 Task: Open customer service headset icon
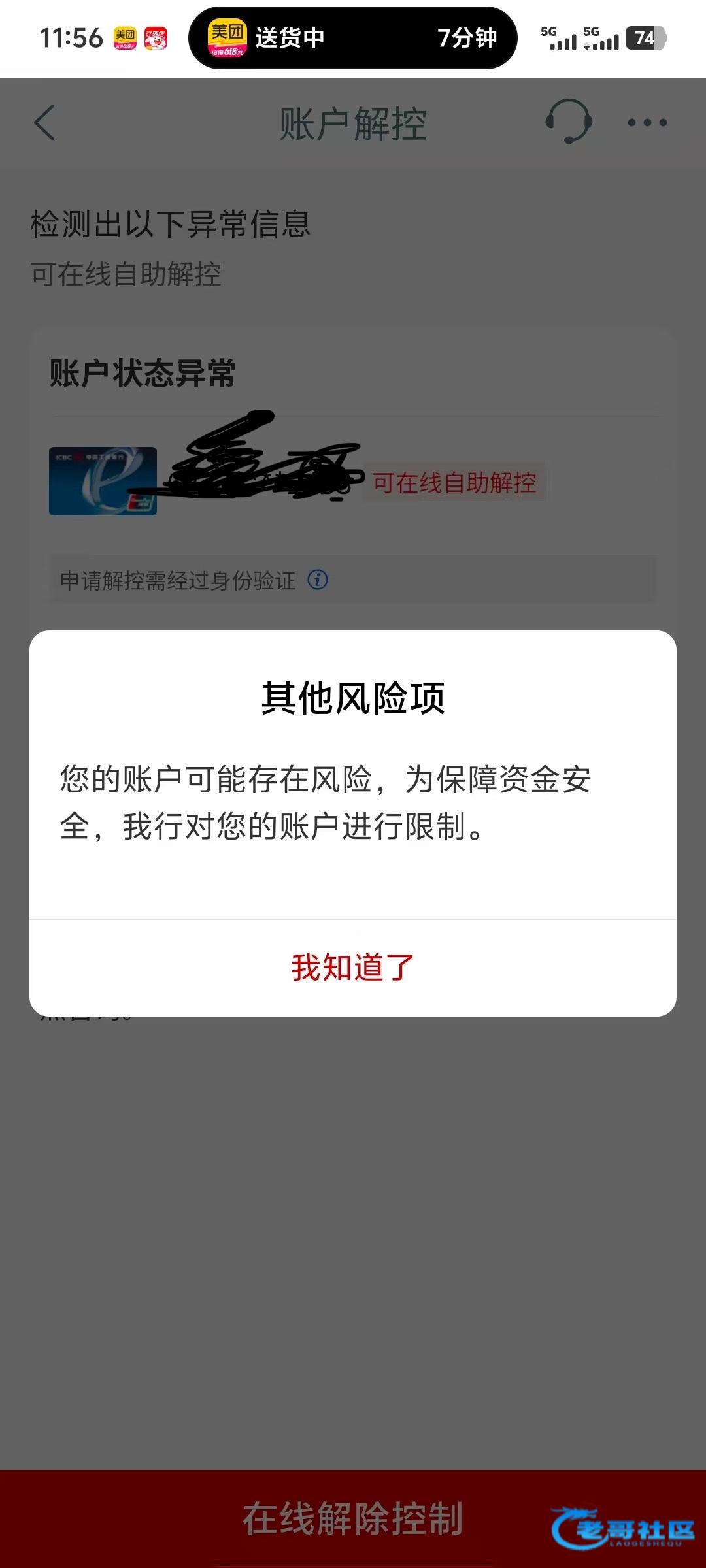[569, 122]
